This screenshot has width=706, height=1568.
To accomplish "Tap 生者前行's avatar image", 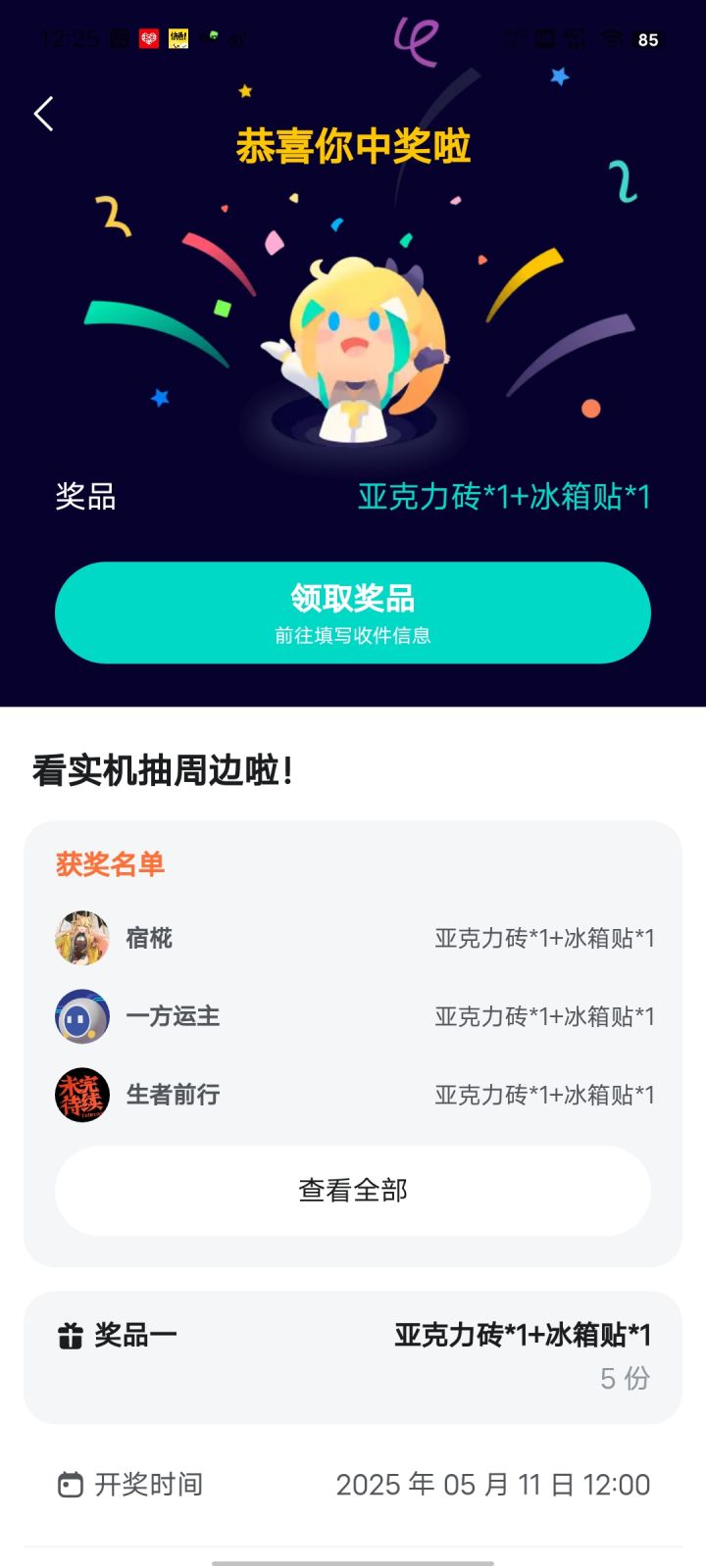I will click(81, 1095).
